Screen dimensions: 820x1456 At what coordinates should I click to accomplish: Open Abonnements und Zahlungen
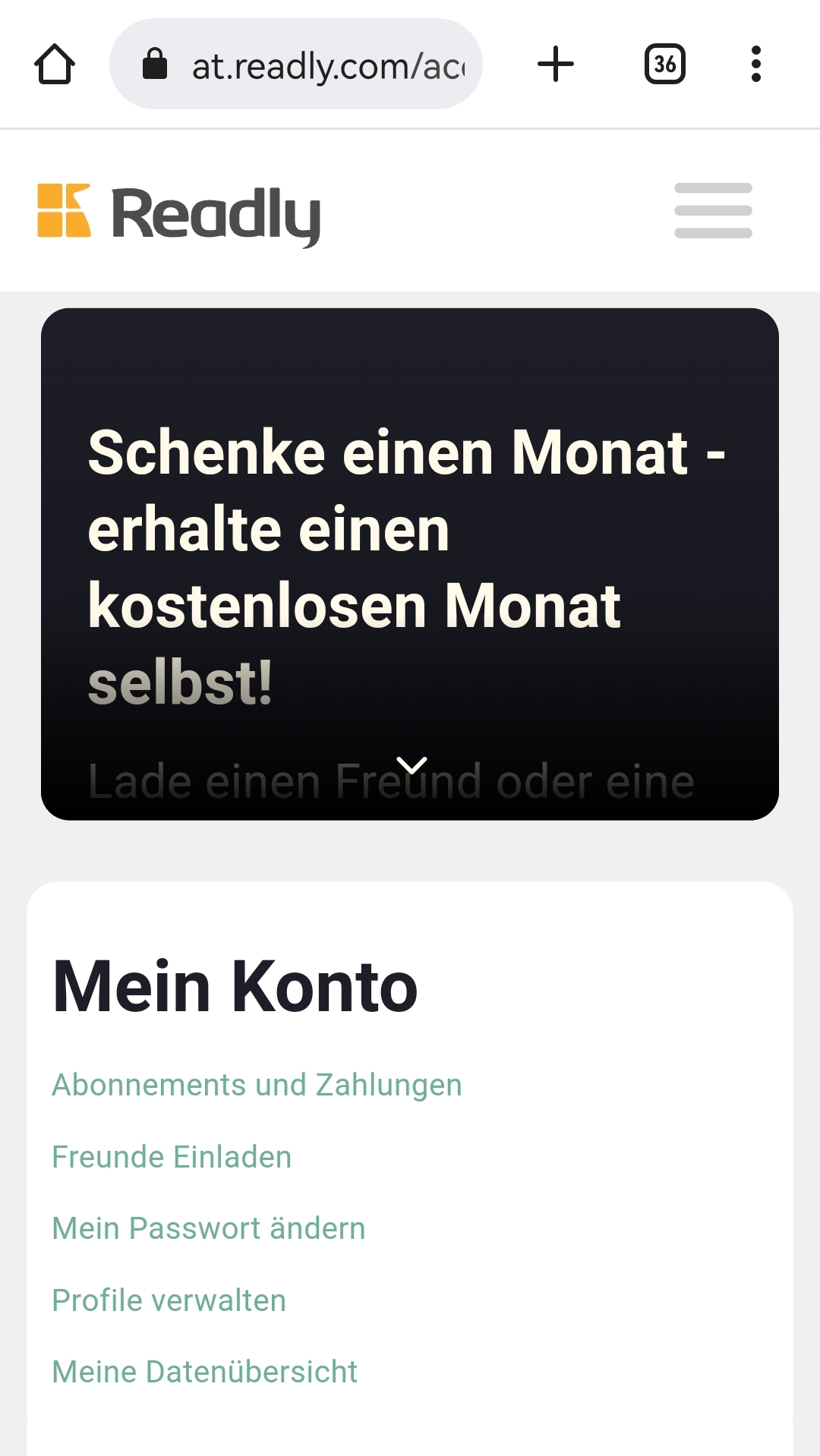pyautogui.click(x=257, y=1086)
